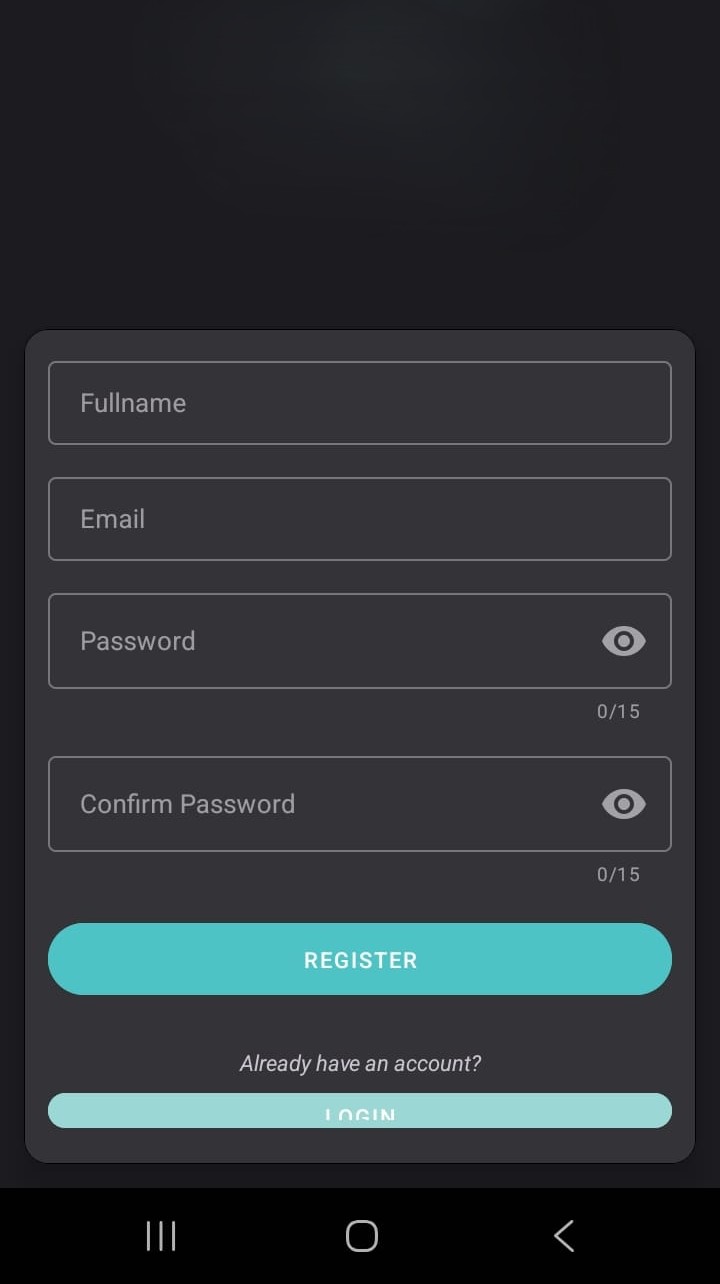Click the 0/15 counter below Password
This screenshot has height=1284, width=720.
pos(618,711)
